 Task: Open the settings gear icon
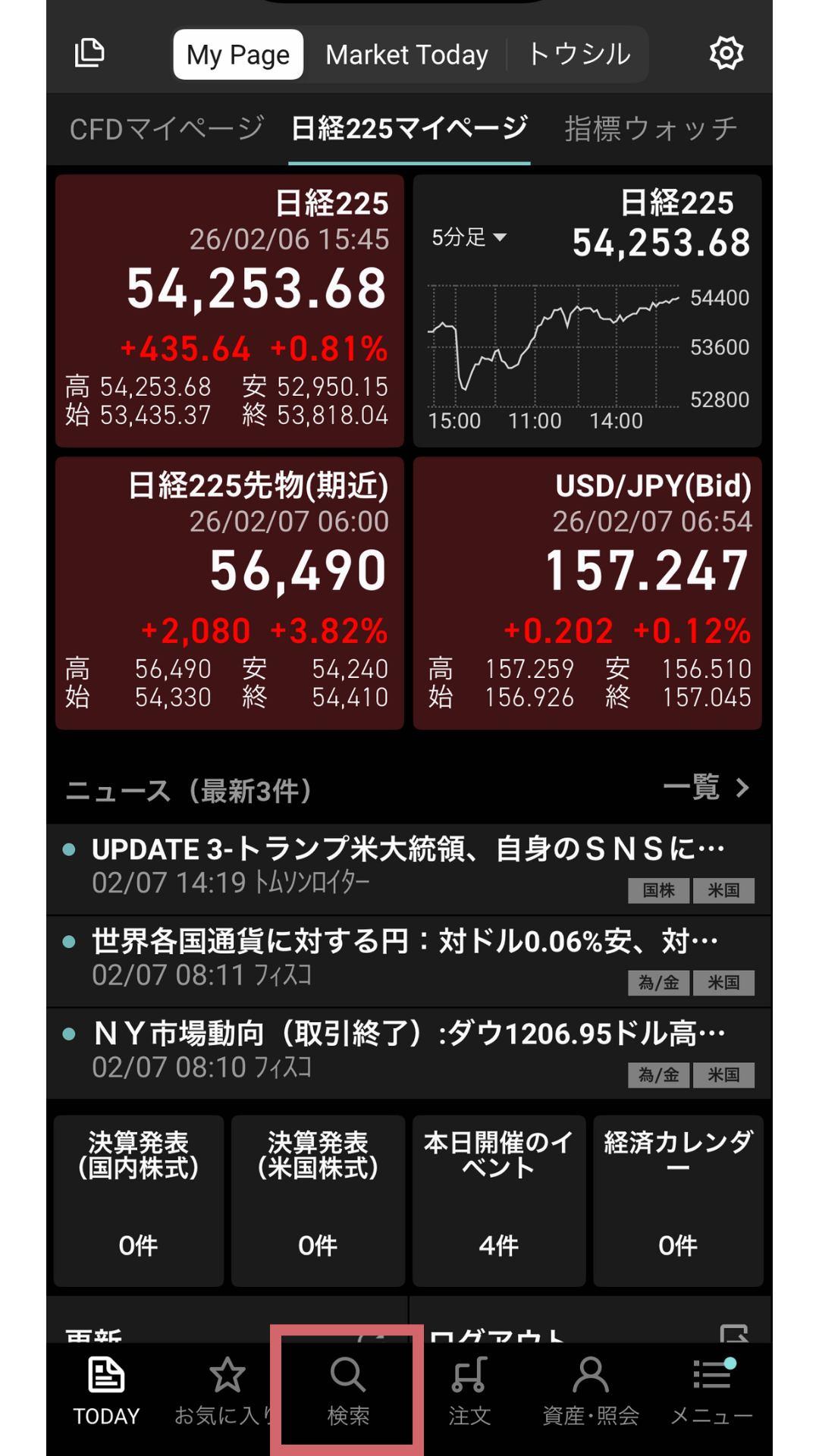(x=726, y=54)
